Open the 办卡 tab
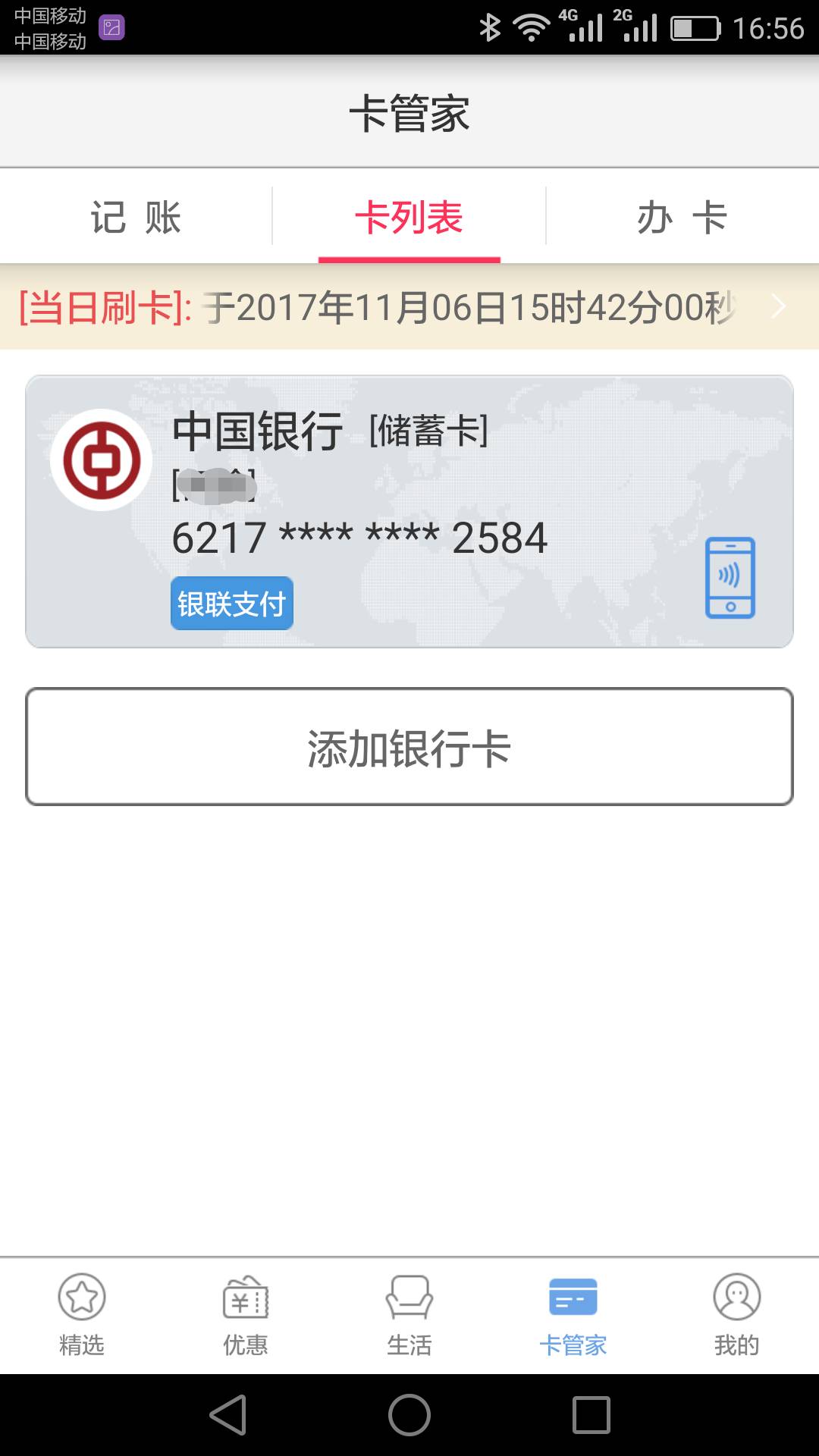 coord(682,218)
